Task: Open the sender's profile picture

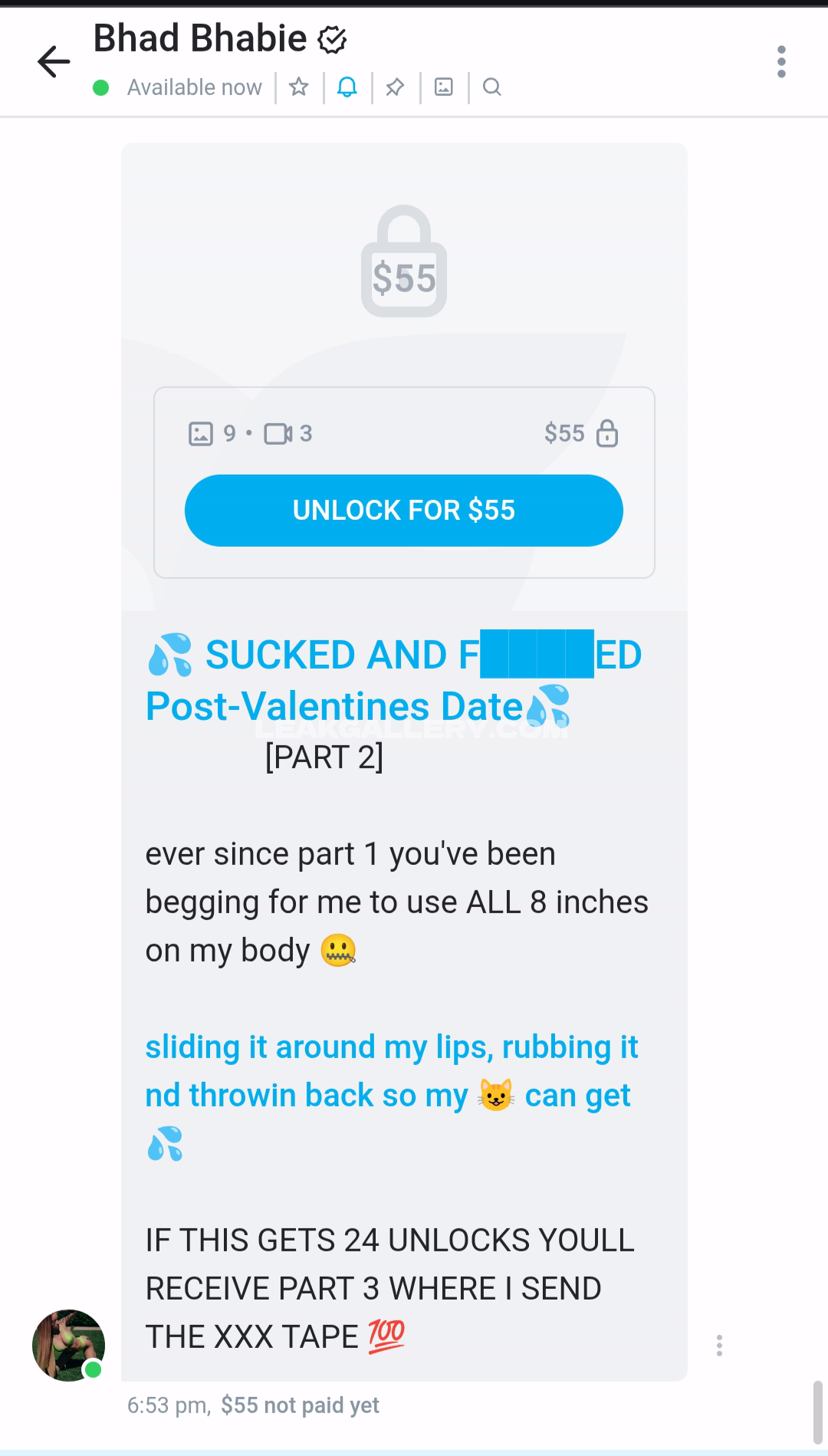Action: pyautogui.click(x=68, y=1346)
